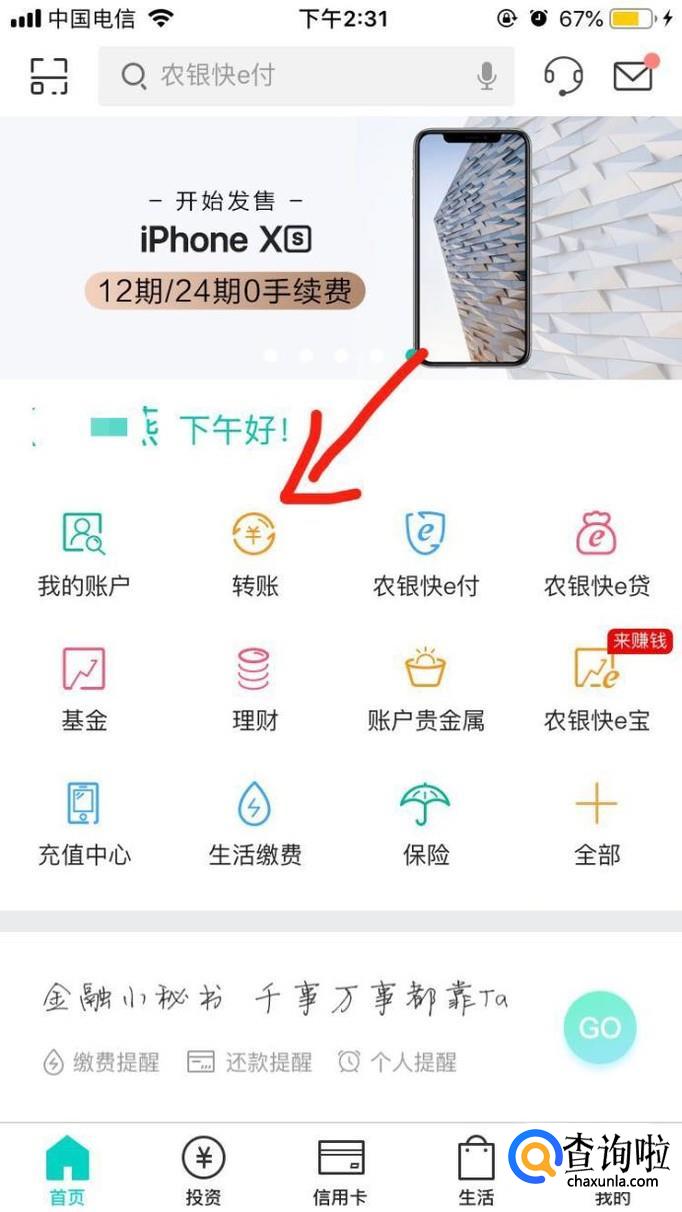Open 理财 wealth management
This screenshot has width=682, height=1212.
point(255,689)
